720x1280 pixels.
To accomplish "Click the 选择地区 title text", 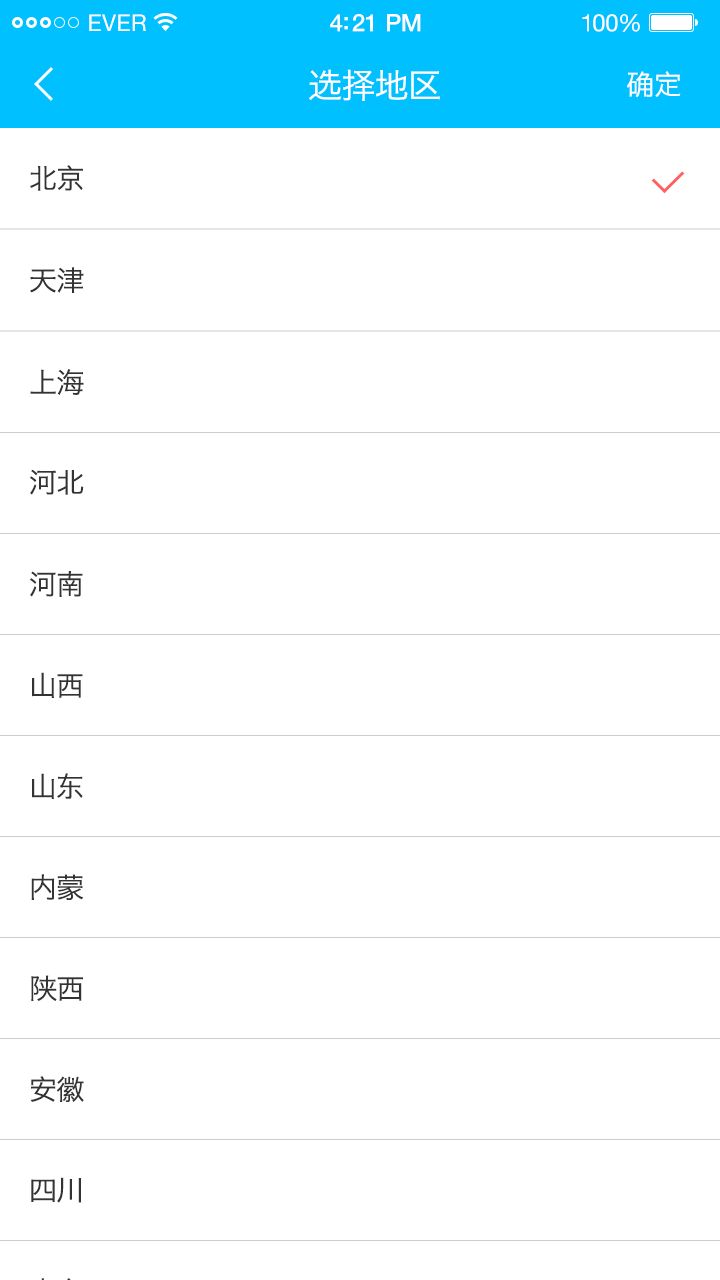I will pyautogui.click(x=375, y=85).
